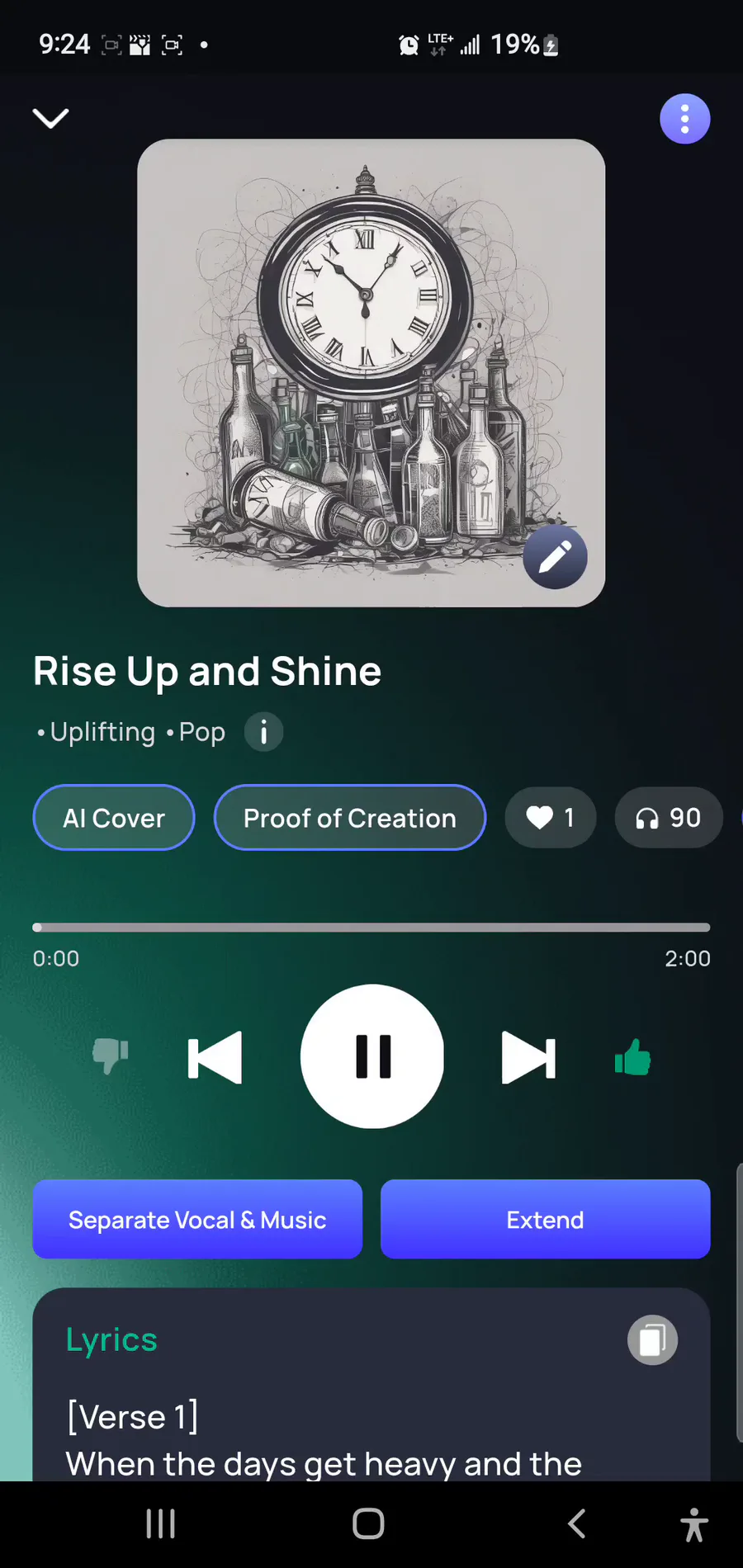743x1568 pixels.
Task: Dislike the track with thumbs down
Action: [111, 1056]
